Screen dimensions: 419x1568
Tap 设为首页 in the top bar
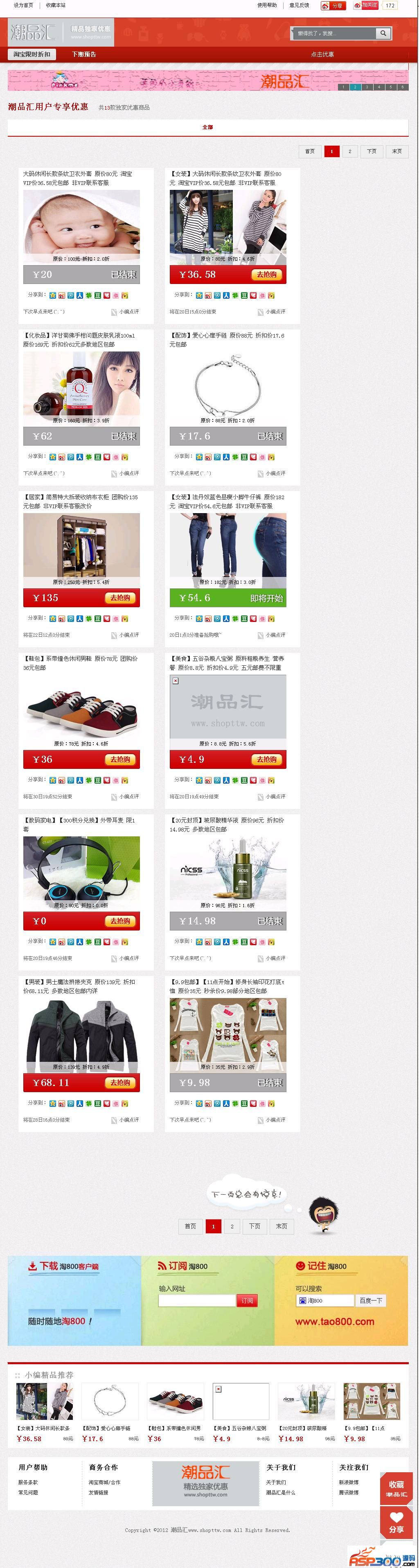coord(24,5)
